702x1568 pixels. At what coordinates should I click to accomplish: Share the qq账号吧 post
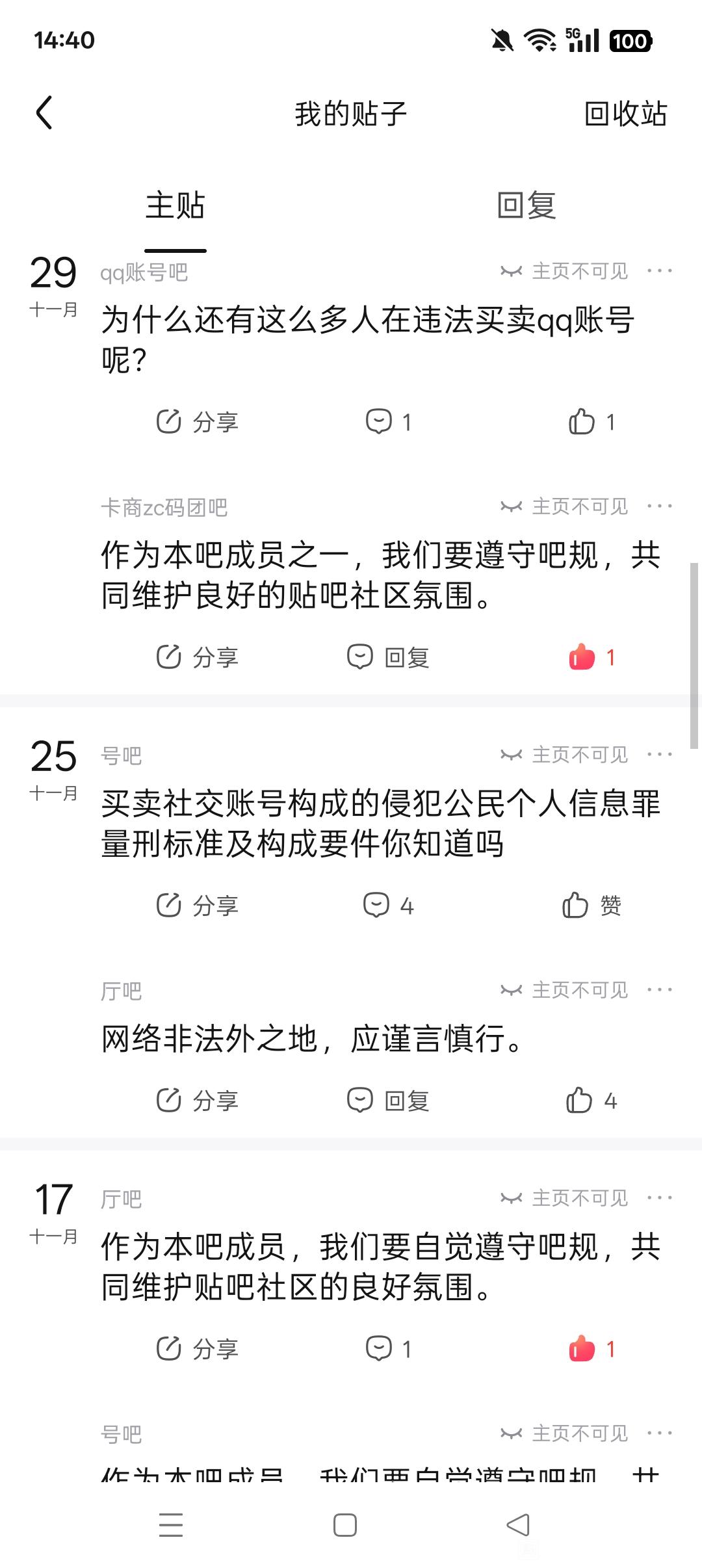(x=197, y=422)
